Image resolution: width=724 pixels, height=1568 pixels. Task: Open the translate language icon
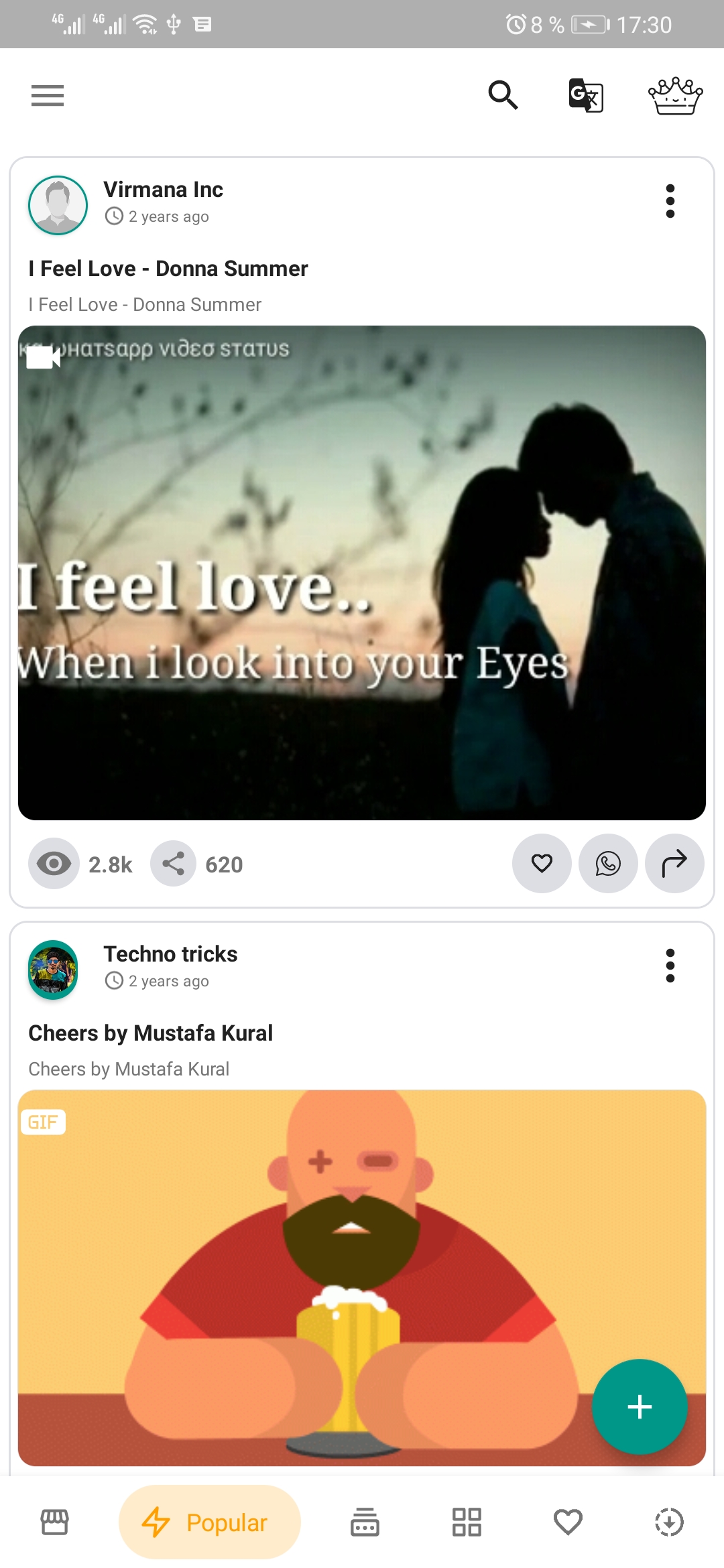(586, 95)
